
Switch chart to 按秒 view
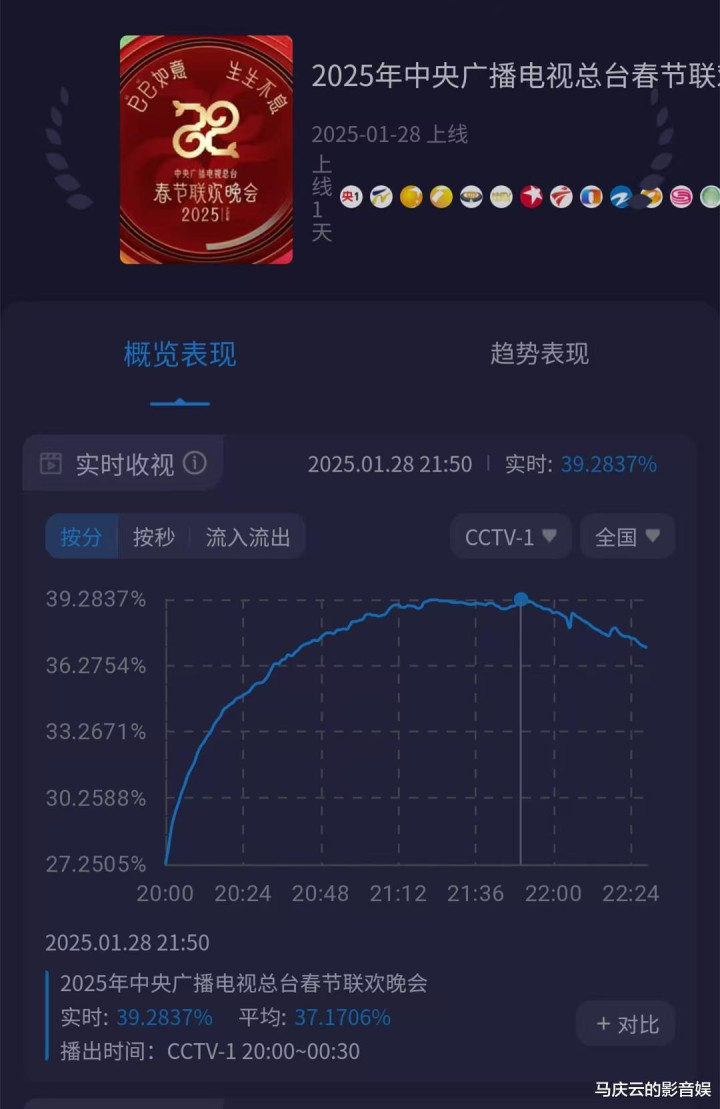153,537
